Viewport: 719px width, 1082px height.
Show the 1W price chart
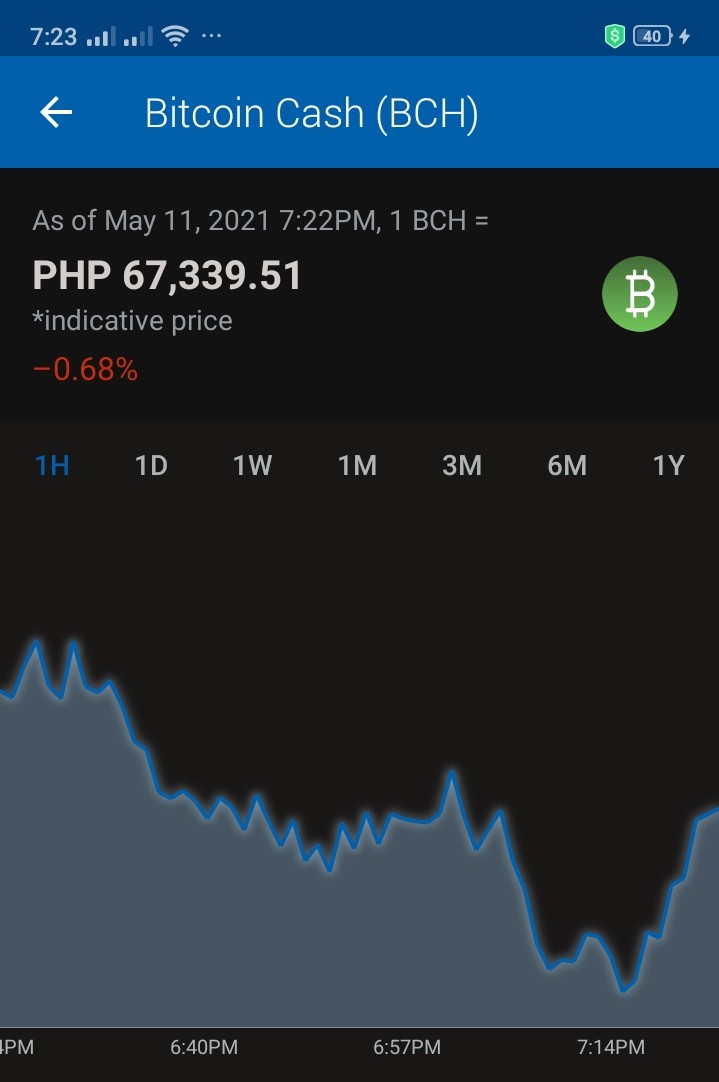click(x=253, y=466)
